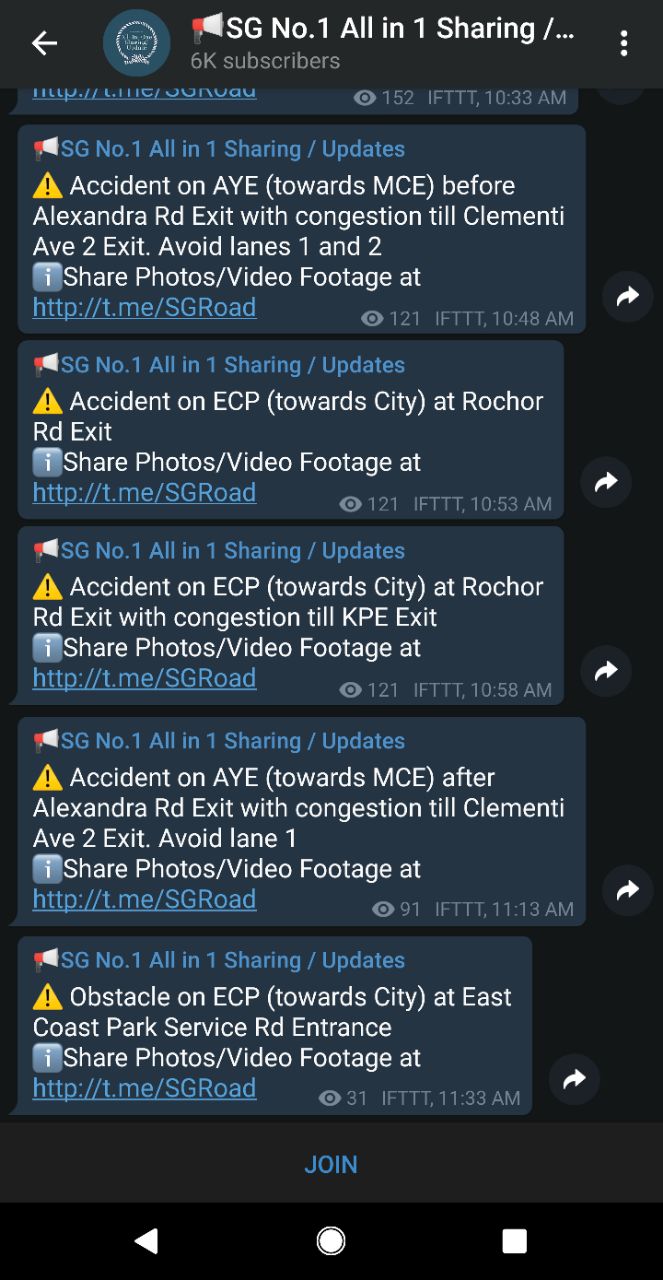
Task: Open t.me/SGRoad link in the 10:53 AM message
Action: [144, 492]
